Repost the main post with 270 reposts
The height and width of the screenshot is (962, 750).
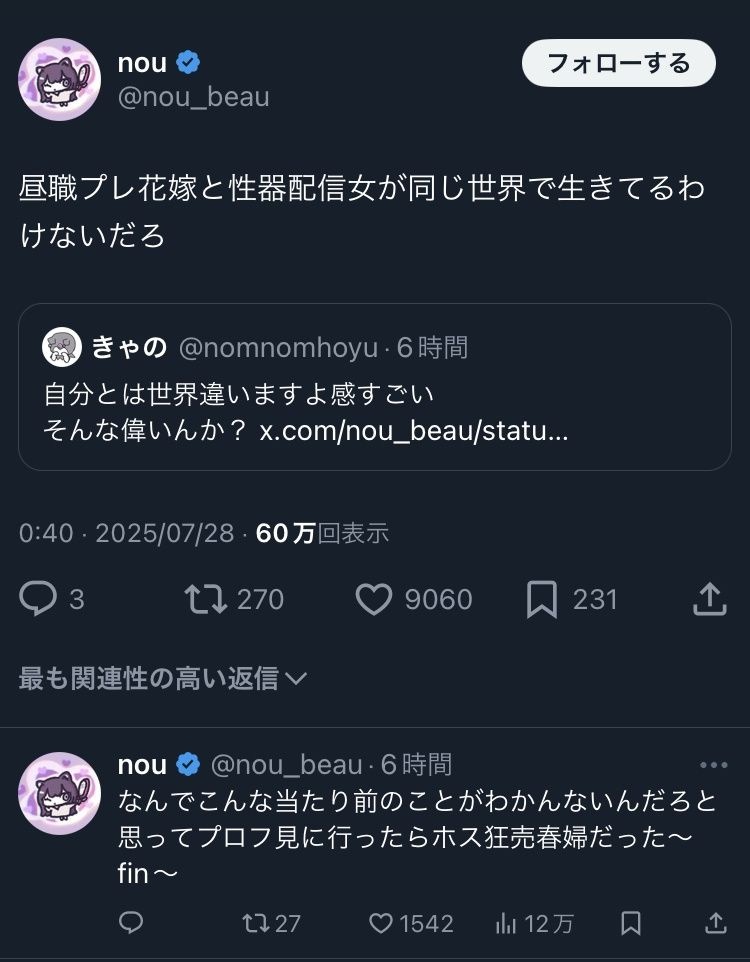click(x=207, y=599)
